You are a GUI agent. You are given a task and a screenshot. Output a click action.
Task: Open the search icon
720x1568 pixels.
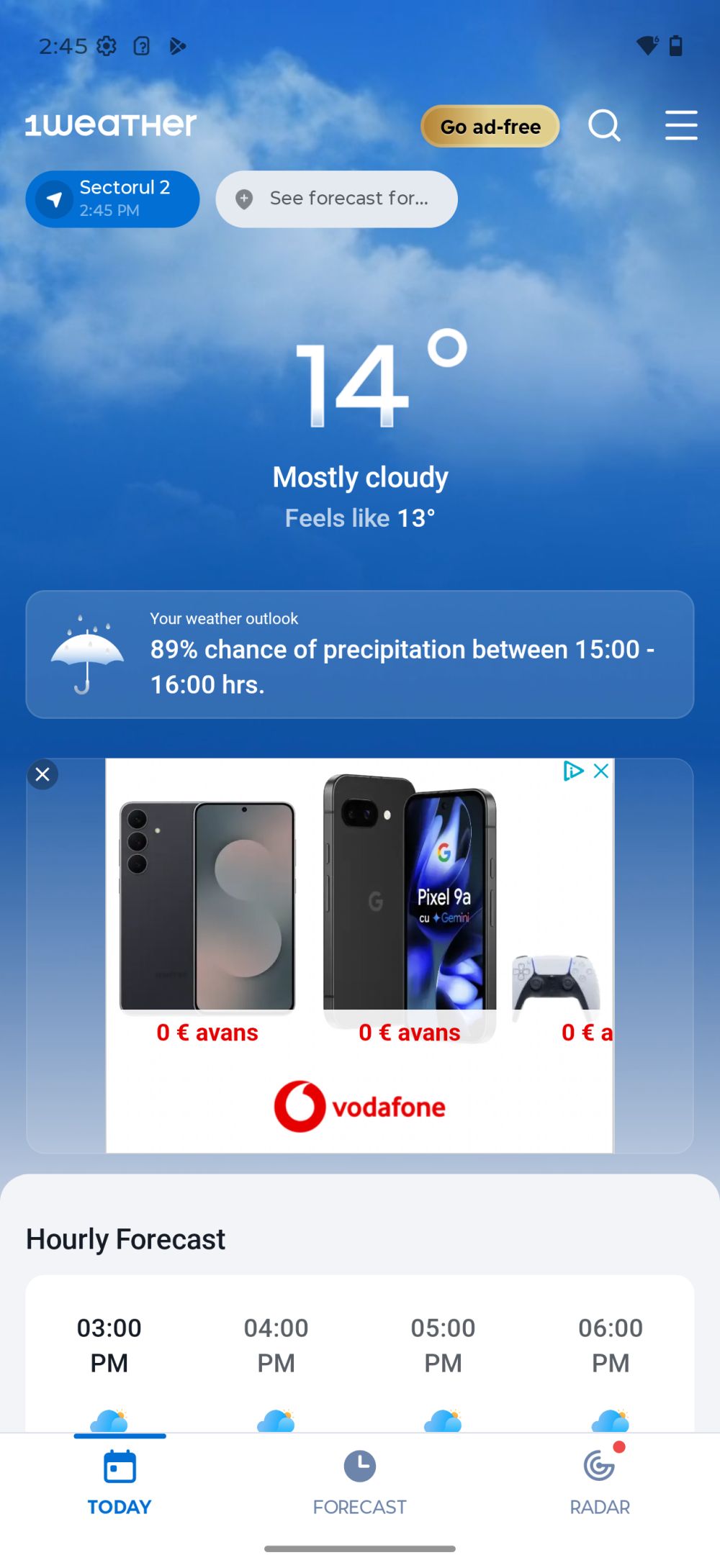[x=603, y=126]
